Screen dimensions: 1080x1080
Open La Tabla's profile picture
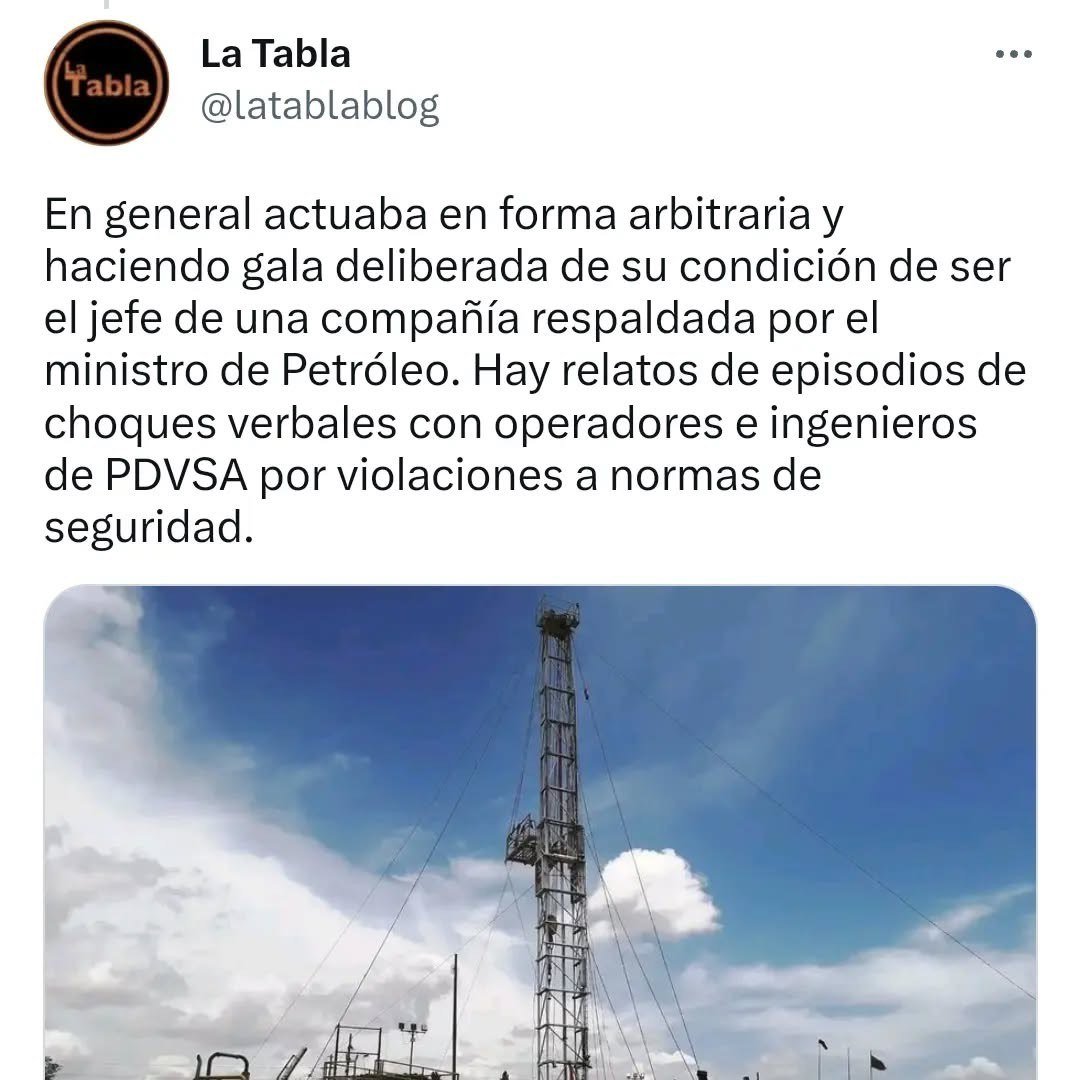click(107, 83)
